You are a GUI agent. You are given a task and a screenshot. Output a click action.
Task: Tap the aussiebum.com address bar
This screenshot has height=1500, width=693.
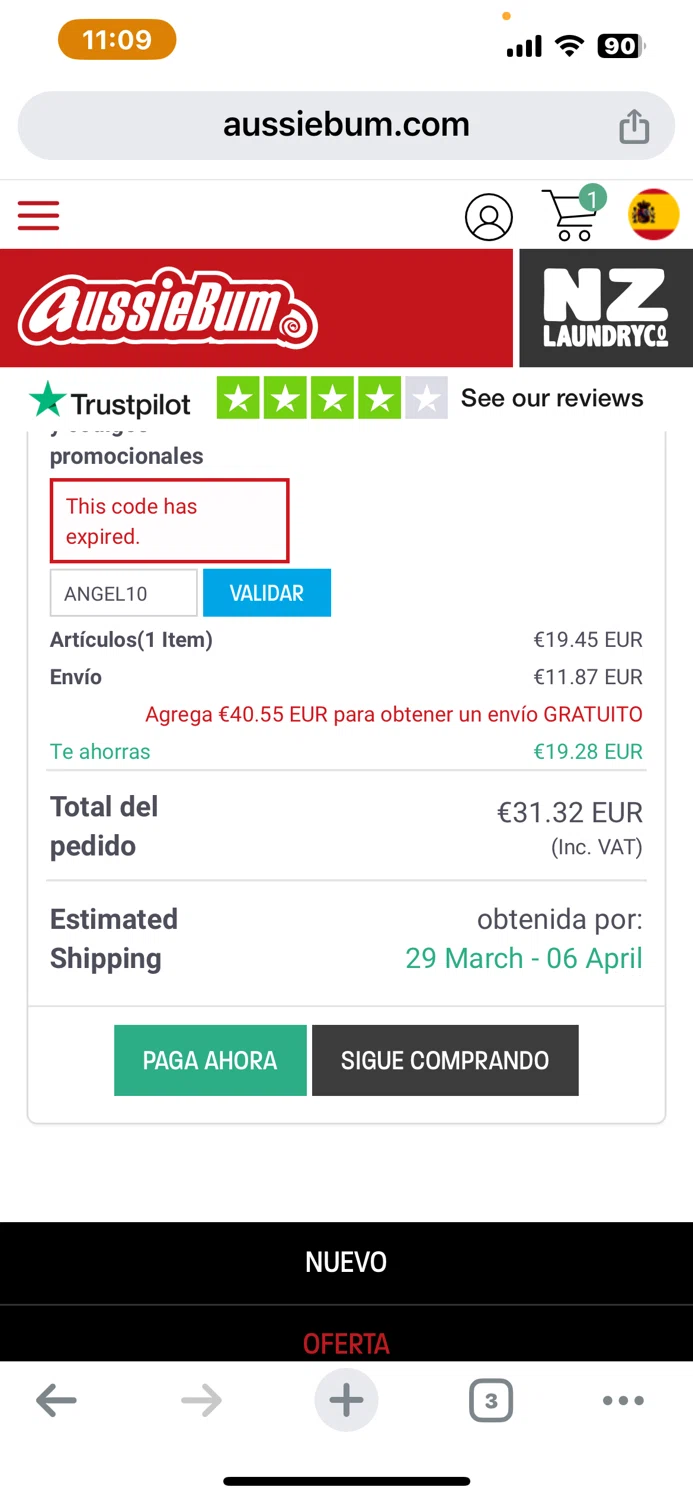tap(345, 125)
